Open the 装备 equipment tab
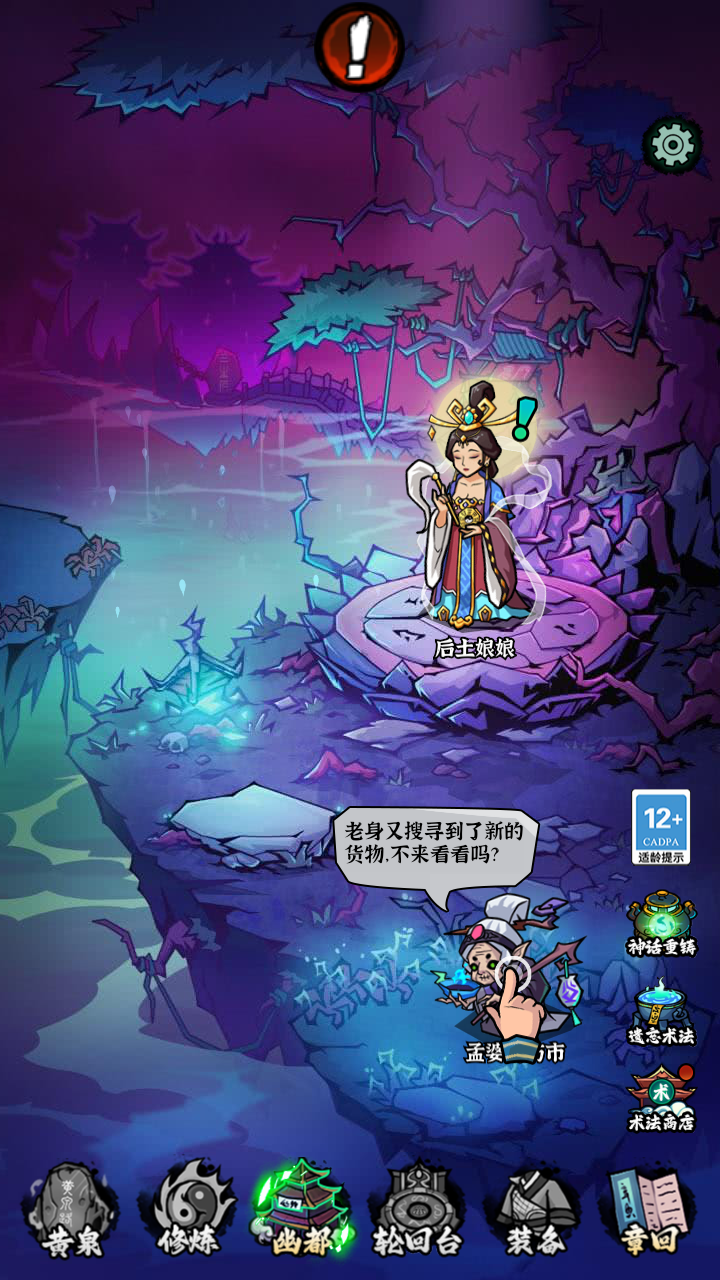Screen dimensions: 720x1280 [531, 1210]
